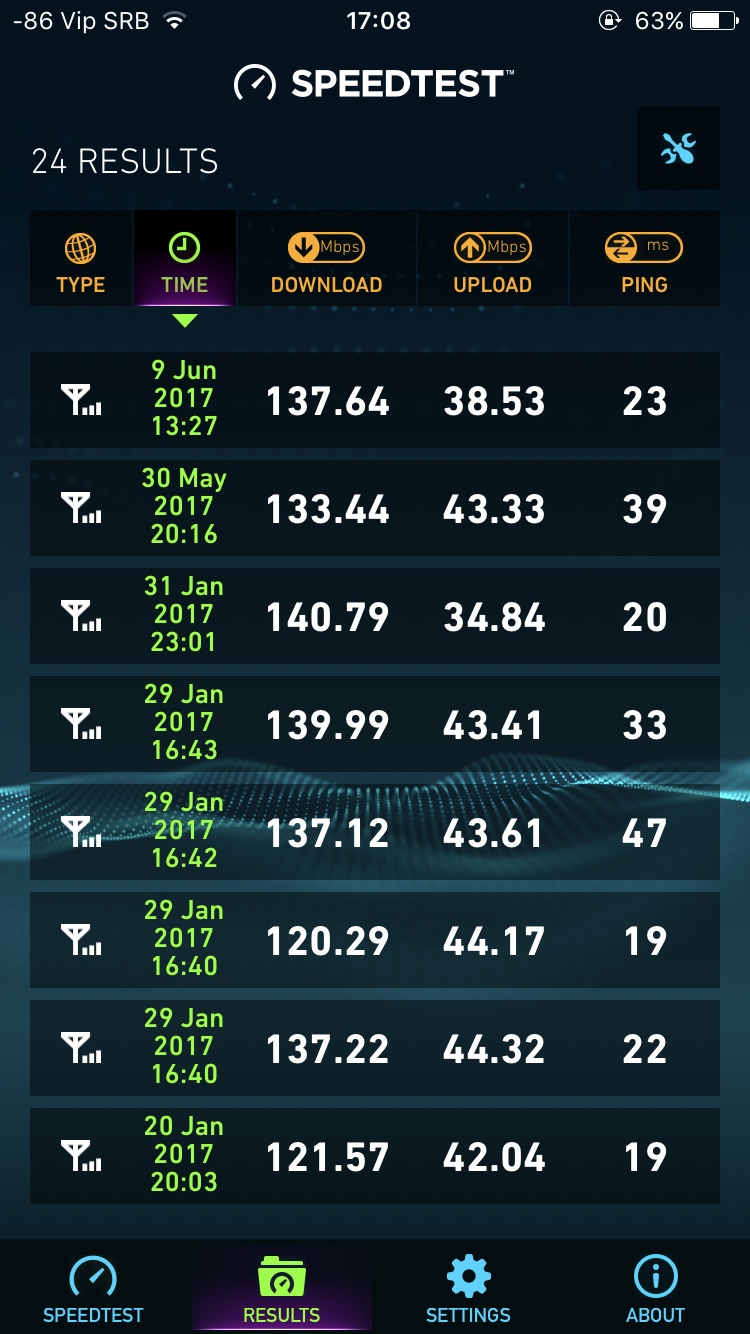Select the result with 120.29 download
This screenshot has height=1334, width=750.
pyautogui.click(x=375, y=940)
